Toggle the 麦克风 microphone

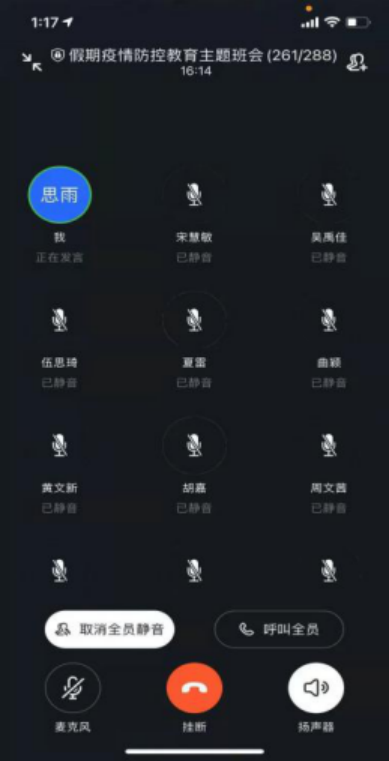pyautogui.click(x=73, y=688)
